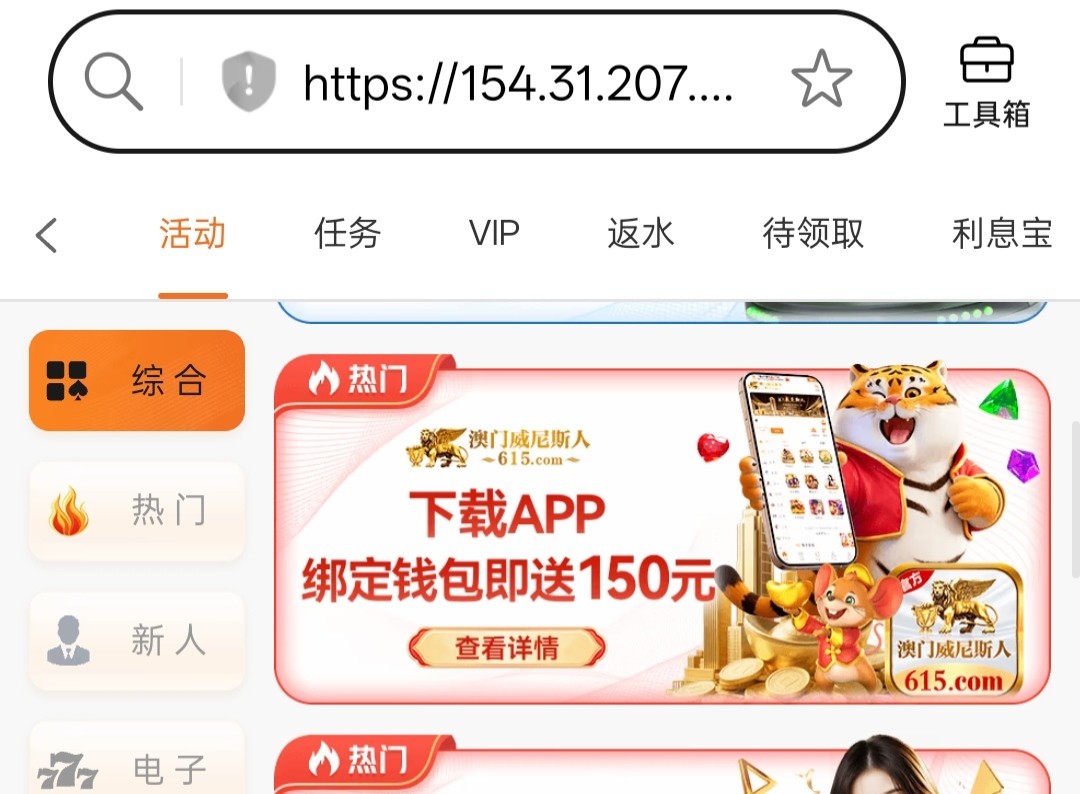Tap the browser search magnifier icon

pos(113,82)
